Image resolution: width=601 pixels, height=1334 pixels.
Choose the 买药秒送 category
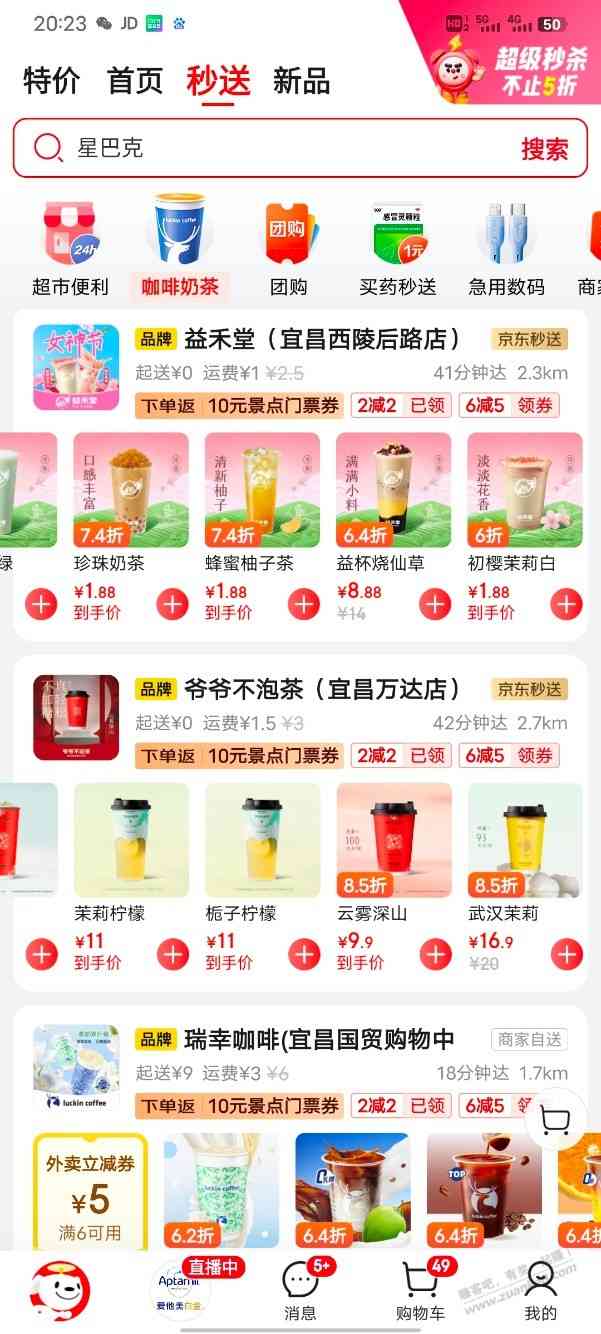click(x=398, y=249)
